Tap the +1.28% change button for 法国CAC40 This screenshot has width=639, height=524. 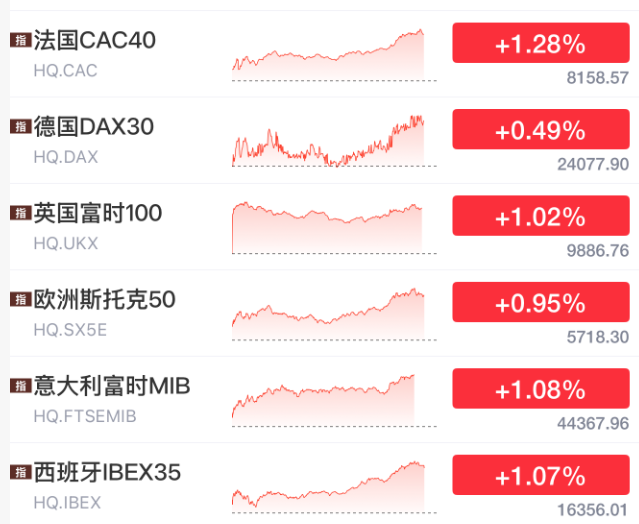coord(540,44)
